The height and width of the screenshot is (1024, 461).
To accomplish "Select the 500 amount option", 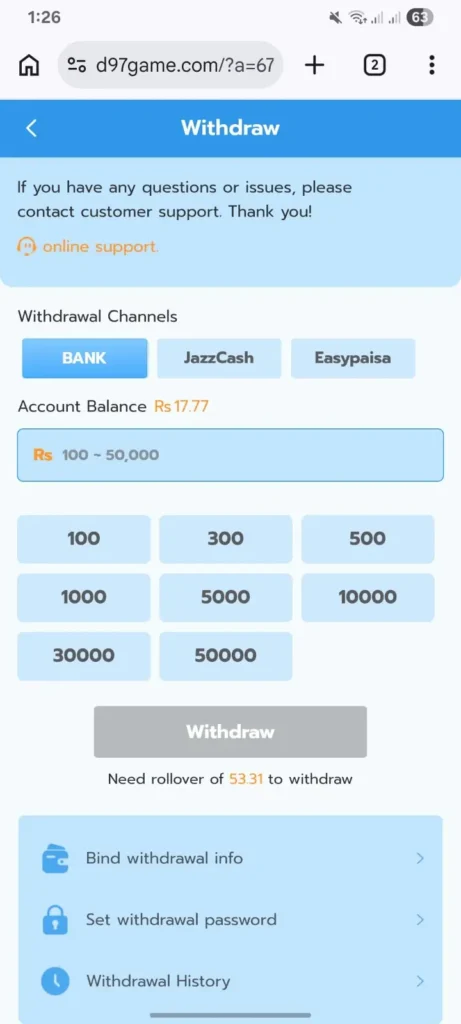I will tap(368, 539).
